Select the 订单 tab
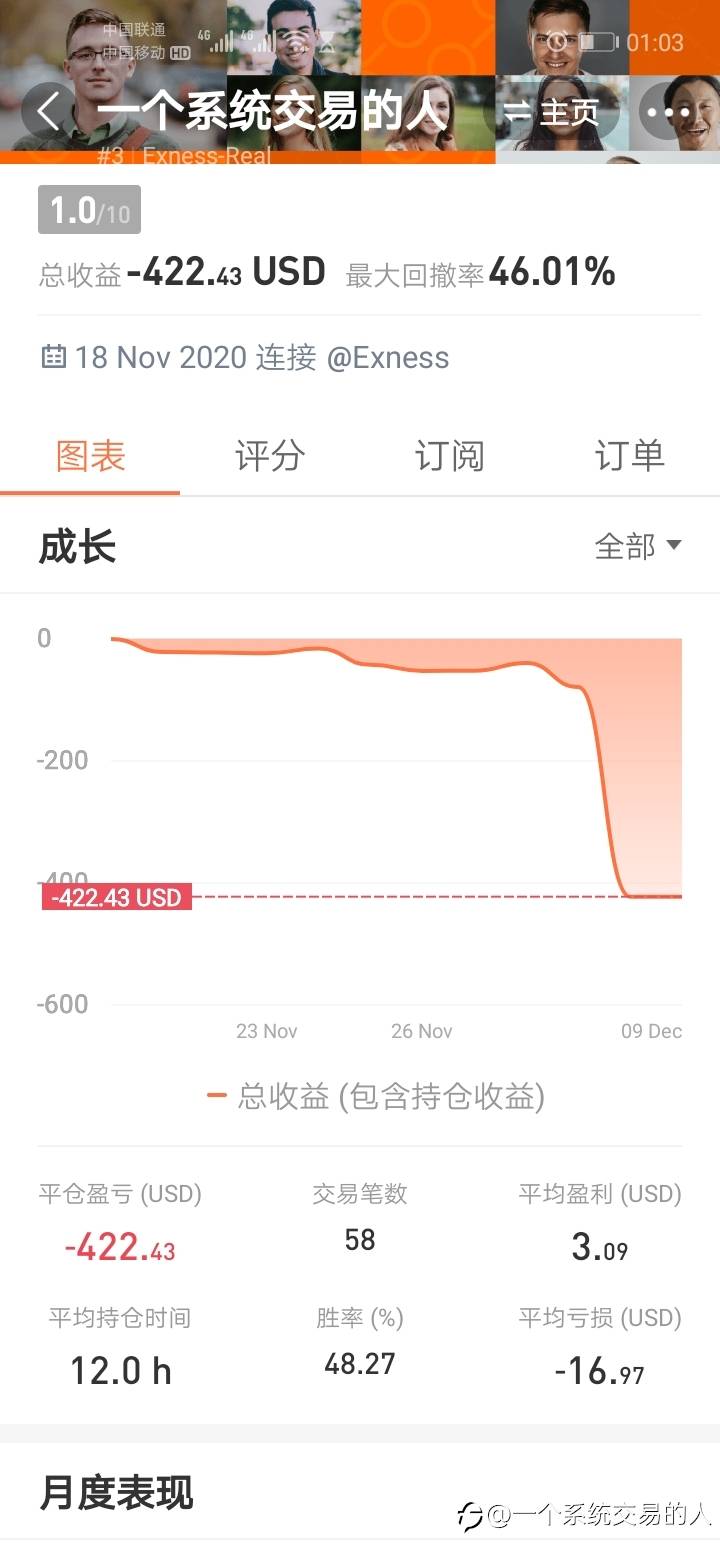The image size is (720, 1560). 630,456
